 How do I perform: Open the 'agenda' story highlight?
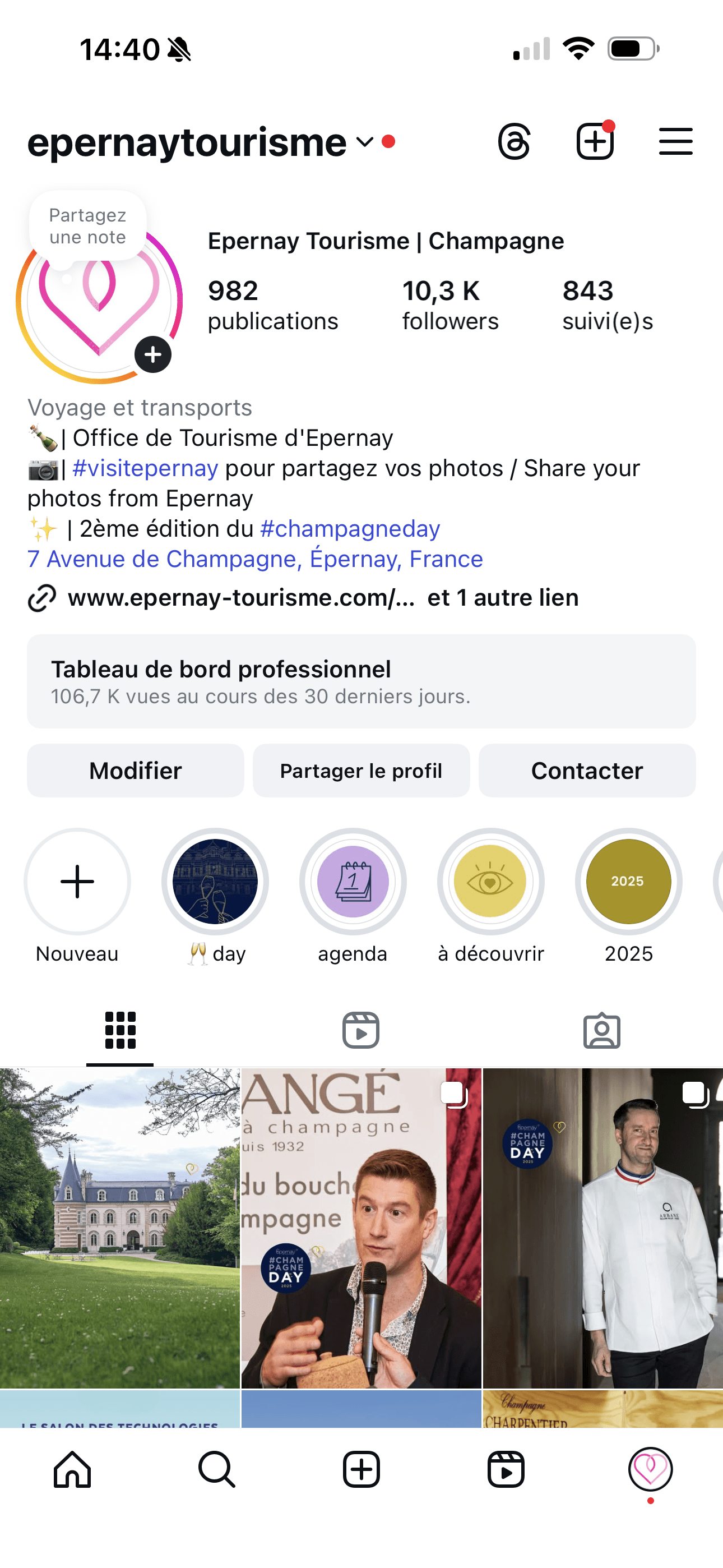(353, 882)
